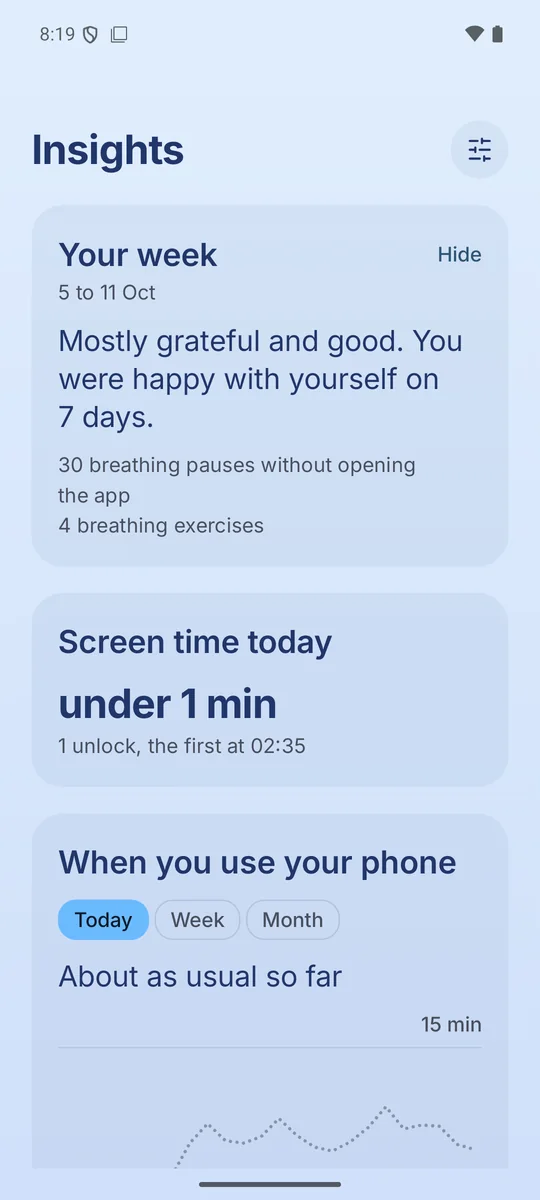Switch to the Month view
The image size is (540, 1200).
tap(292, 920)
